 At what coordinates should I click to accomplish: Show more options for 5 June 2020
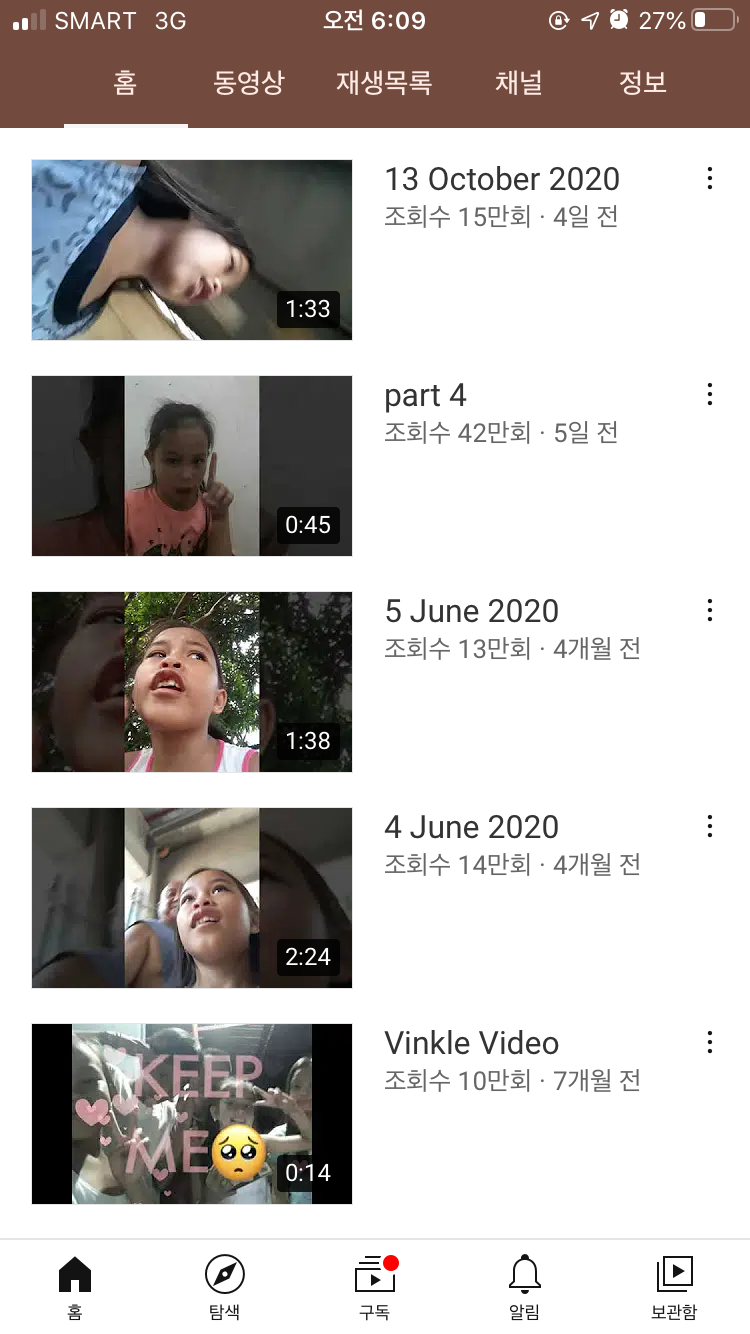(709, 611)
